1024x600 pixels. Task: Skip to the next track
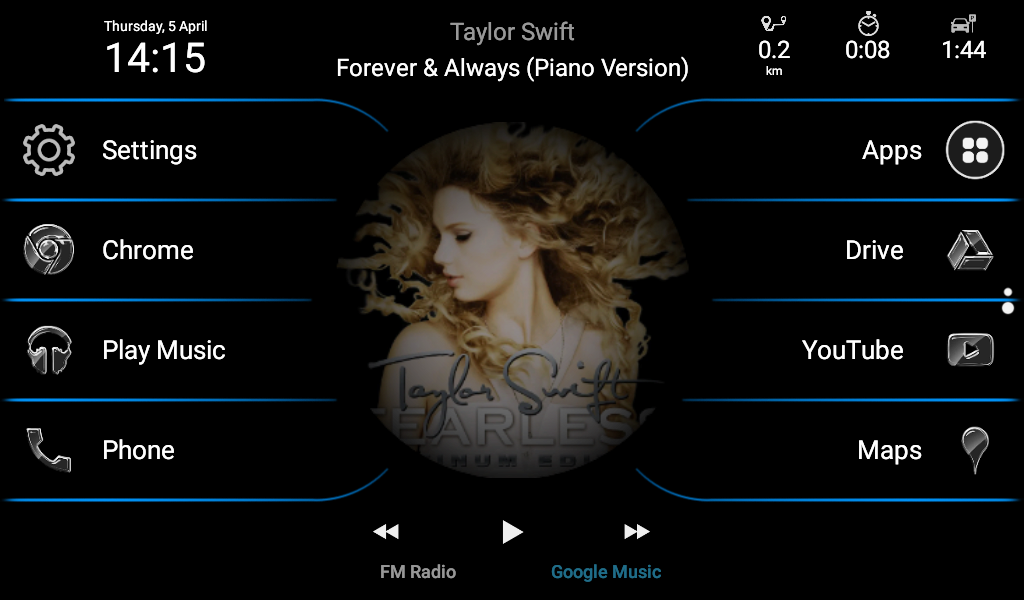[x=637, y=531]
